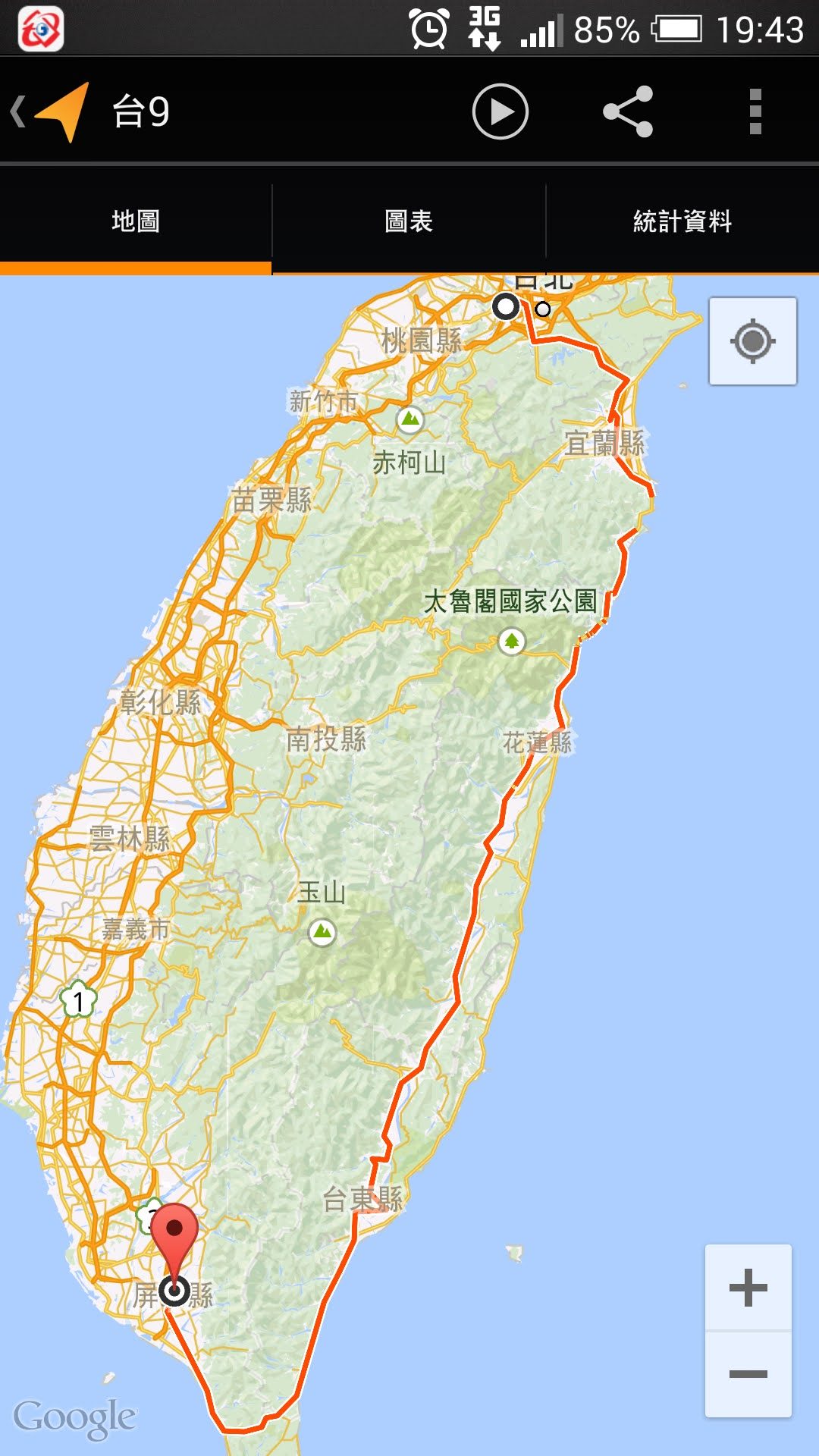Play the recorded route animation
The width and height of the screenshot is (819, 1456).
[x=500, y=111]
